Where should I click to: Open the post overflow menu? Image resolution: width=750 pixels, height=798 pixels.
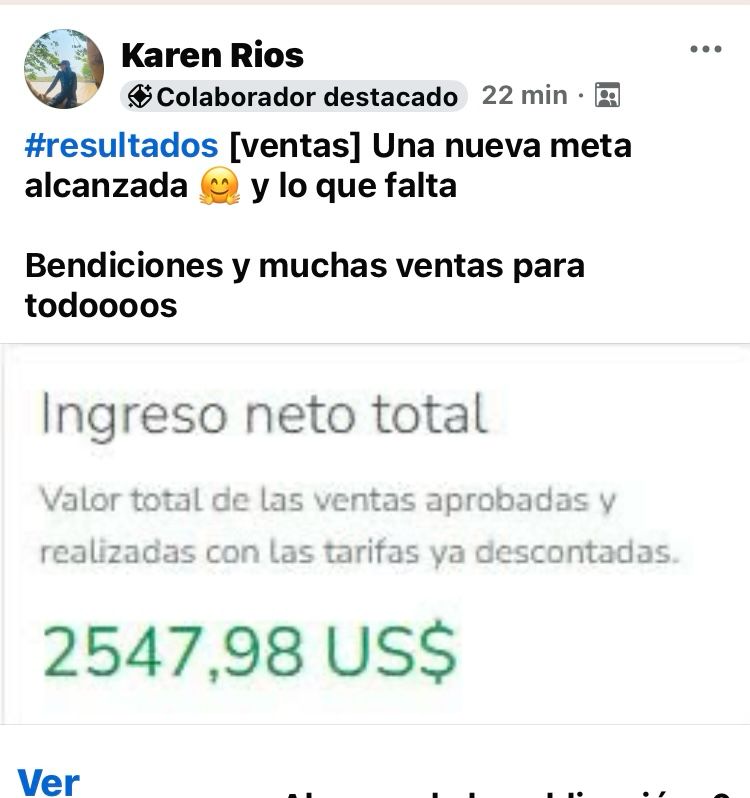tap(705, 50)
